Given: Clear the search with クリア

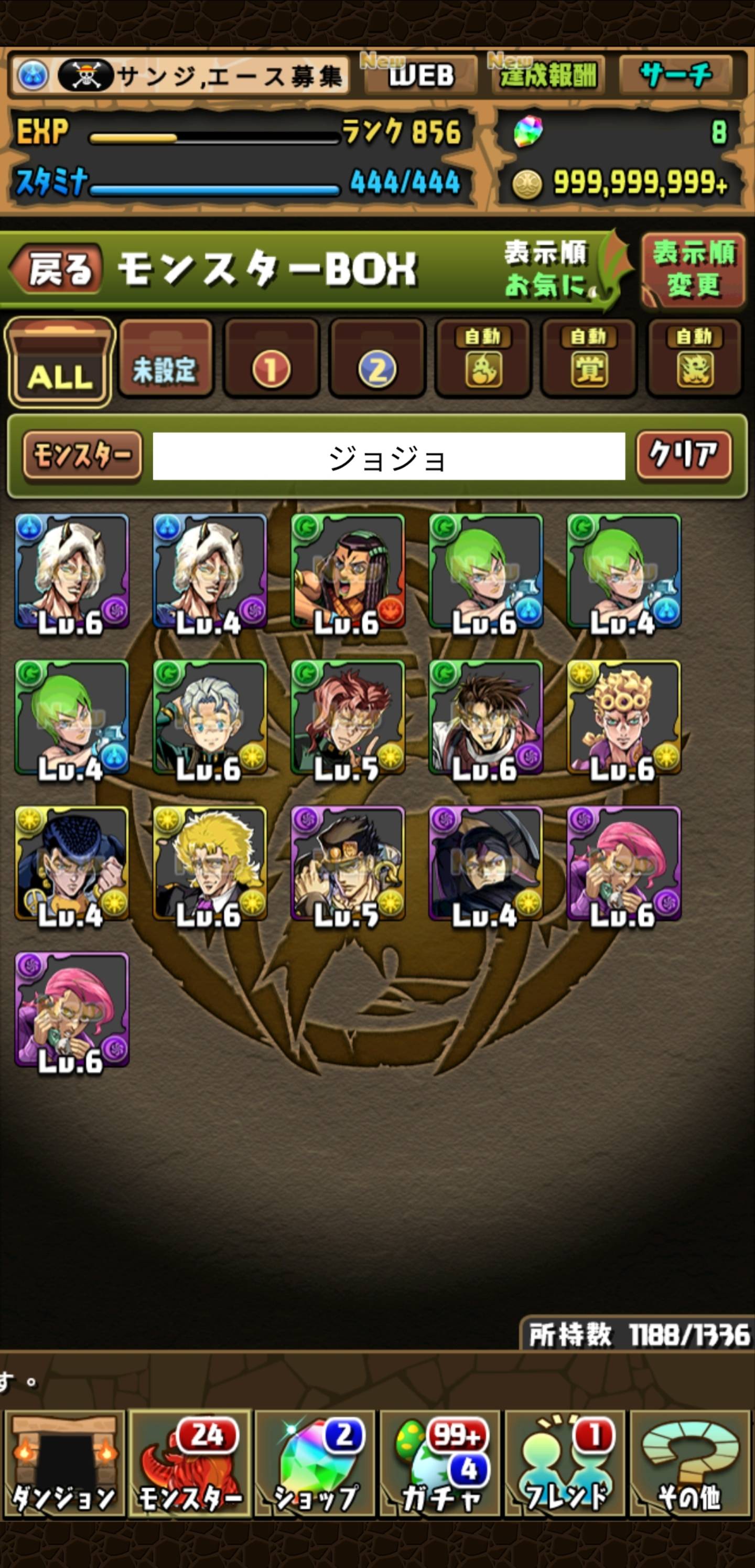Looking at the screenshot, I should [x=683, y=454].
